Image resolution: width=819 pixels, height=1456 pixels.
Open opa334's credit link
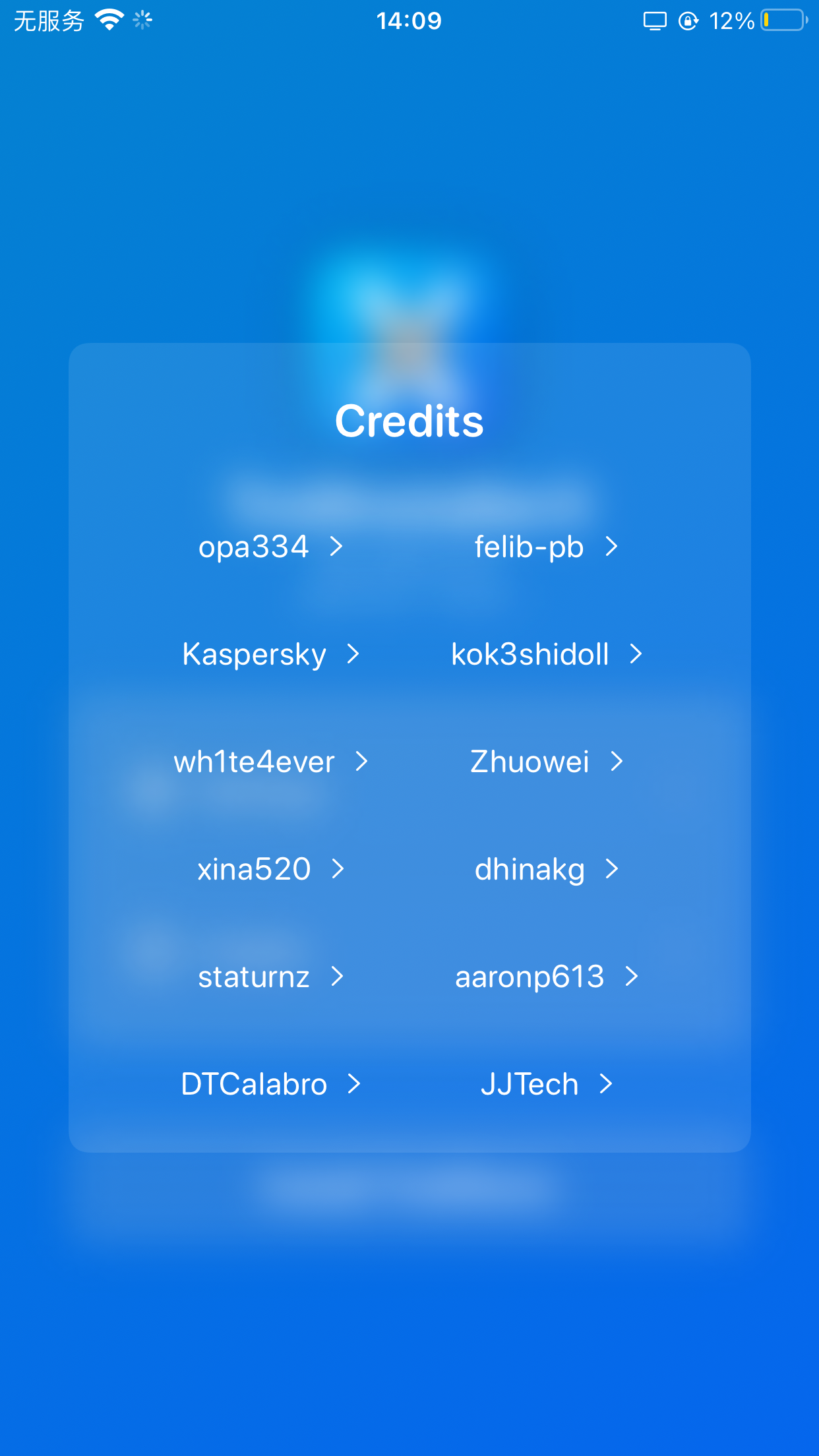[270, 547]
